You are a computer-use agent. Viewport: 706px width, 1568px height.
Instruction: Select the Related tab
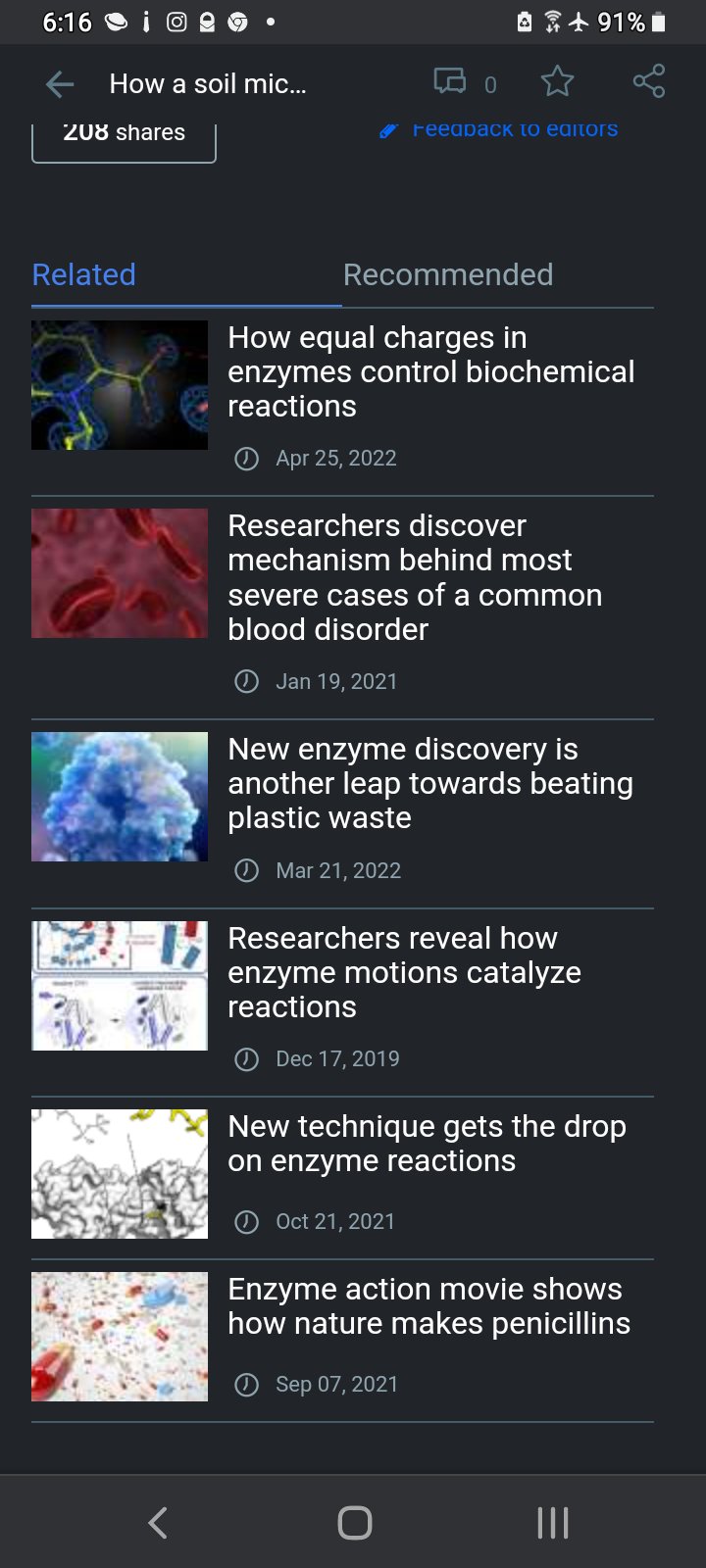pyautogui.click(x=84, y=275)
